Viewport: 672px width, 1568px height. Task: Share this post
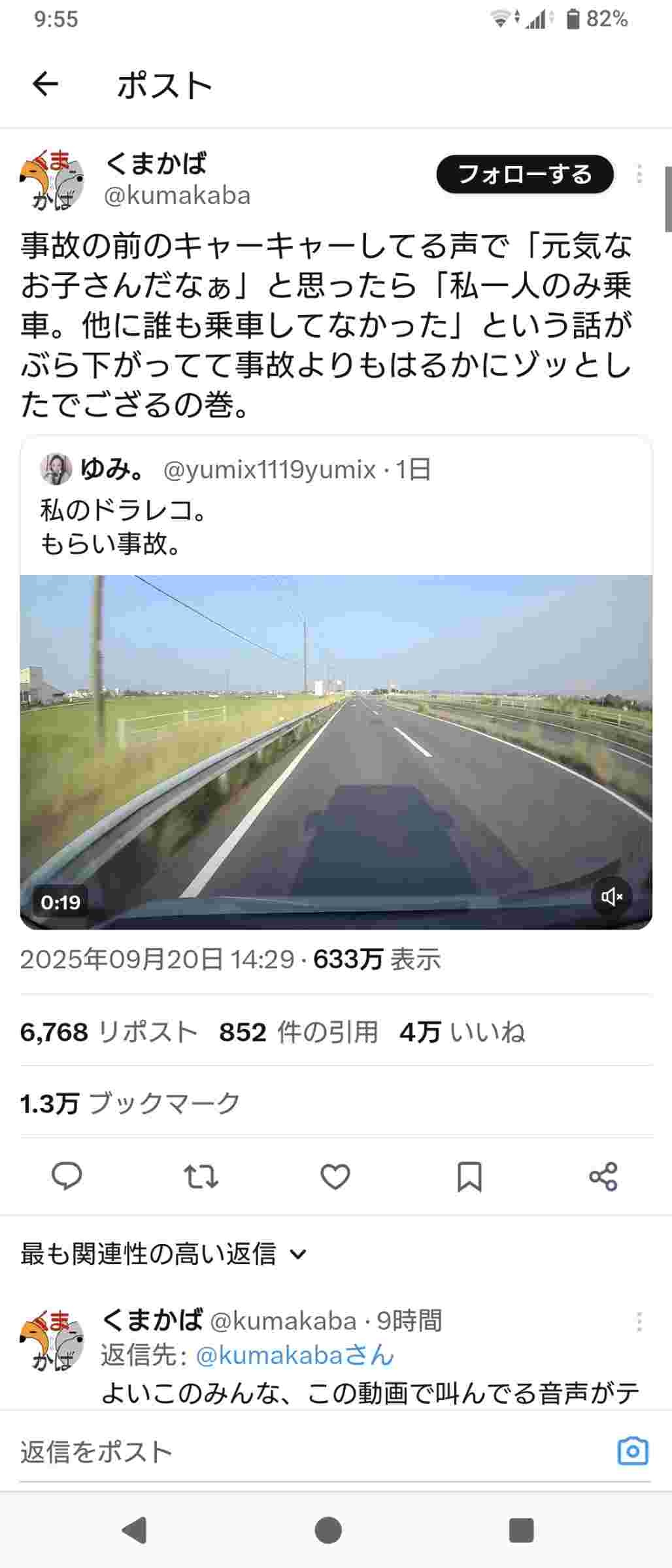pyautogui.click(x=603, y=1177)
